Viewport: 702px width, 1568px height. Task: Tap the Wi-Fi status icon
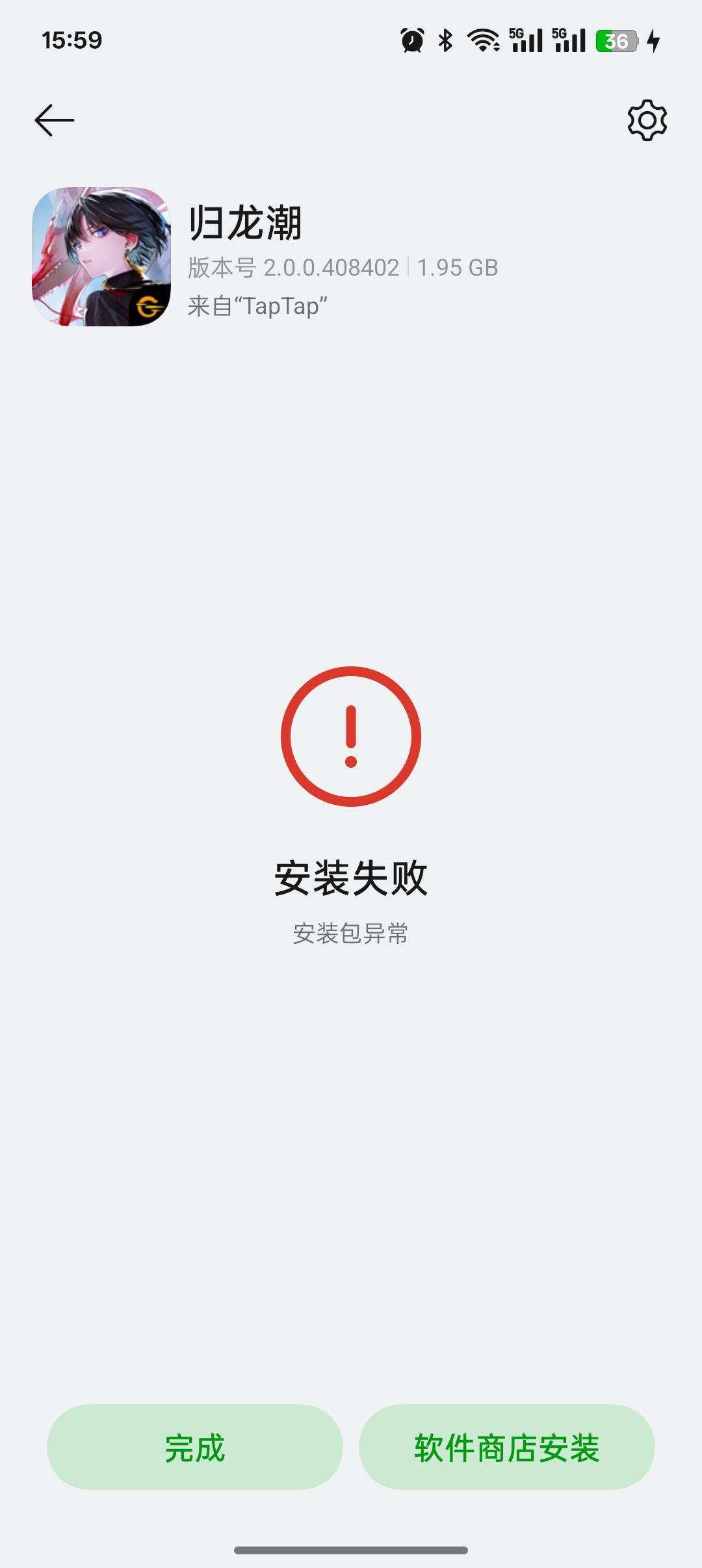[x=484, y=39]
